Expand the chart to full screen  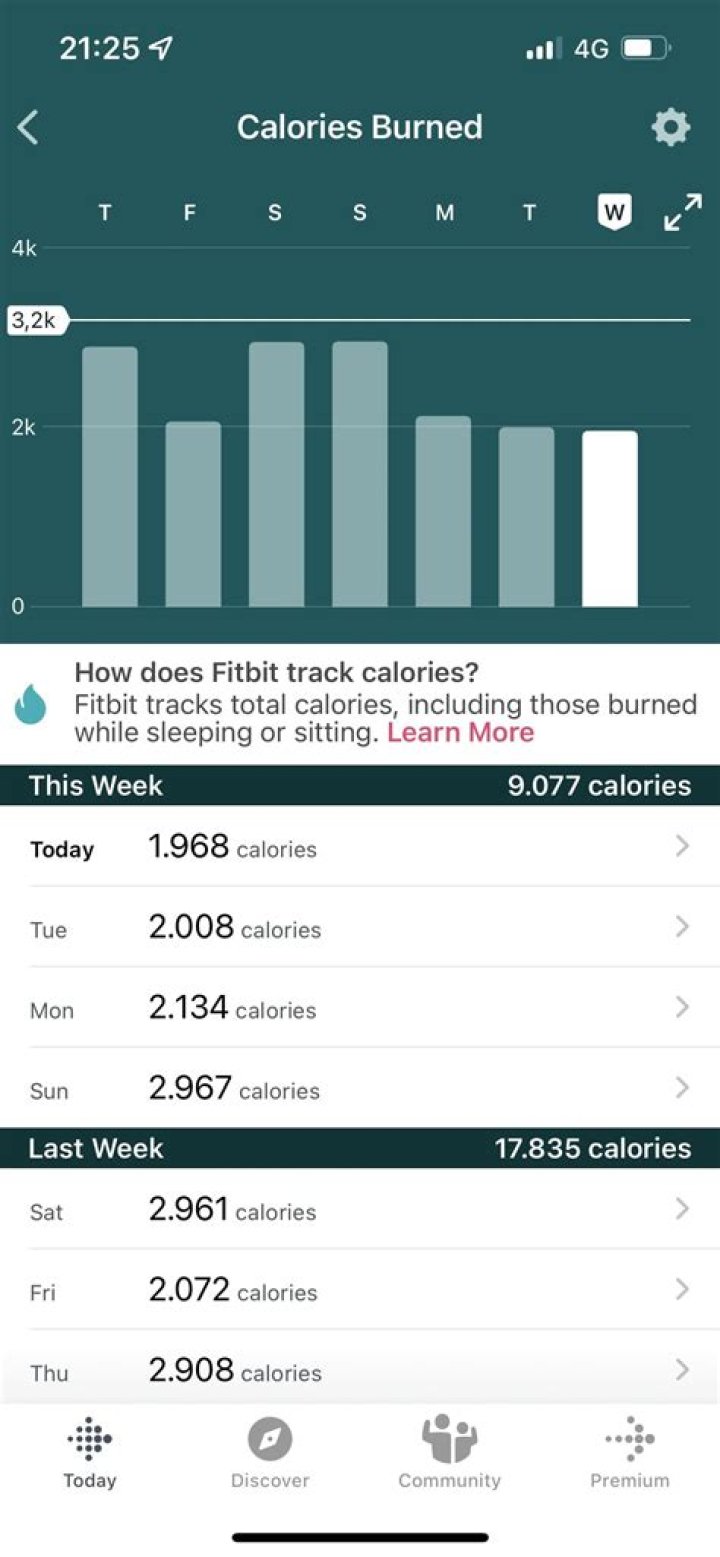click(x=683, y=213)
